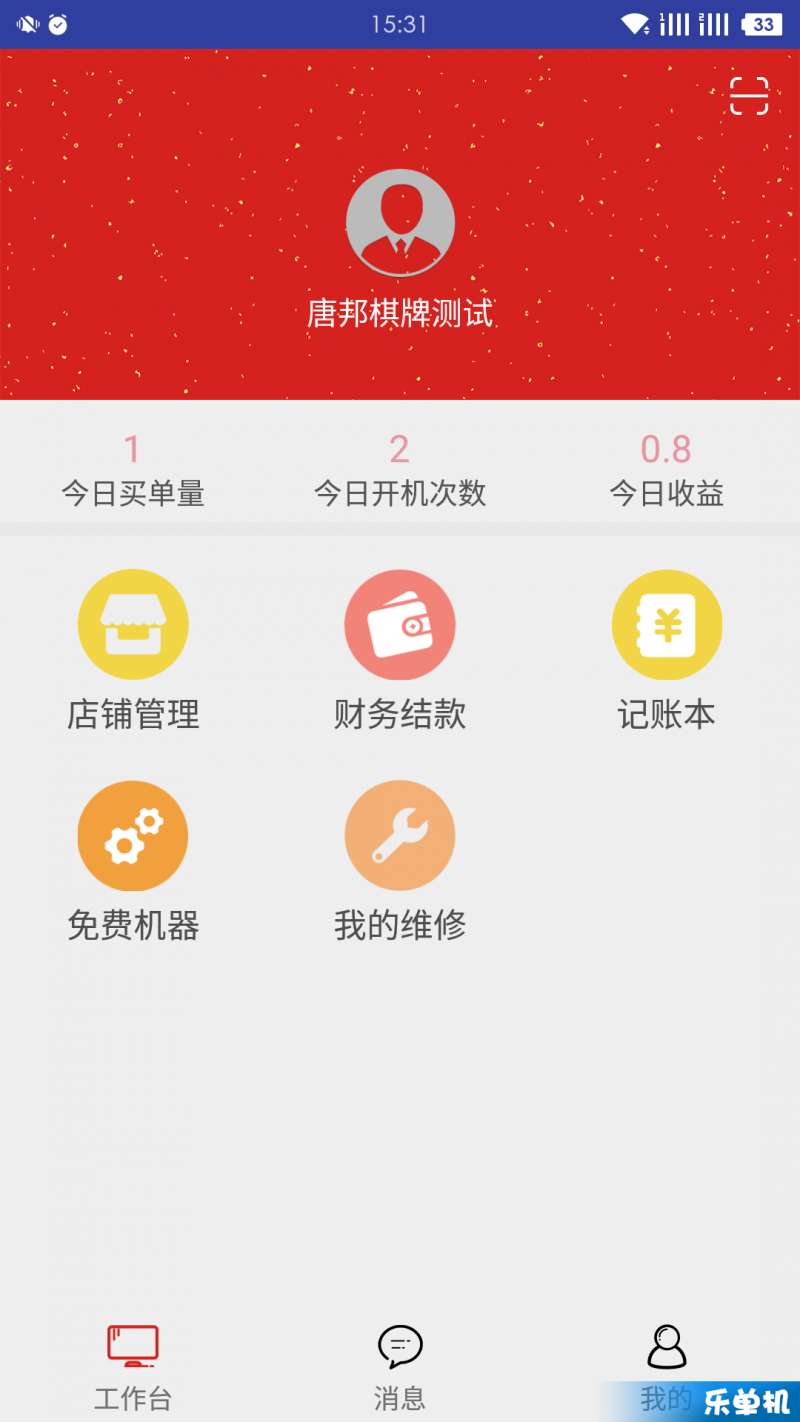
Task: Open the scan icon in the header
Action: [x=748, y=96]
